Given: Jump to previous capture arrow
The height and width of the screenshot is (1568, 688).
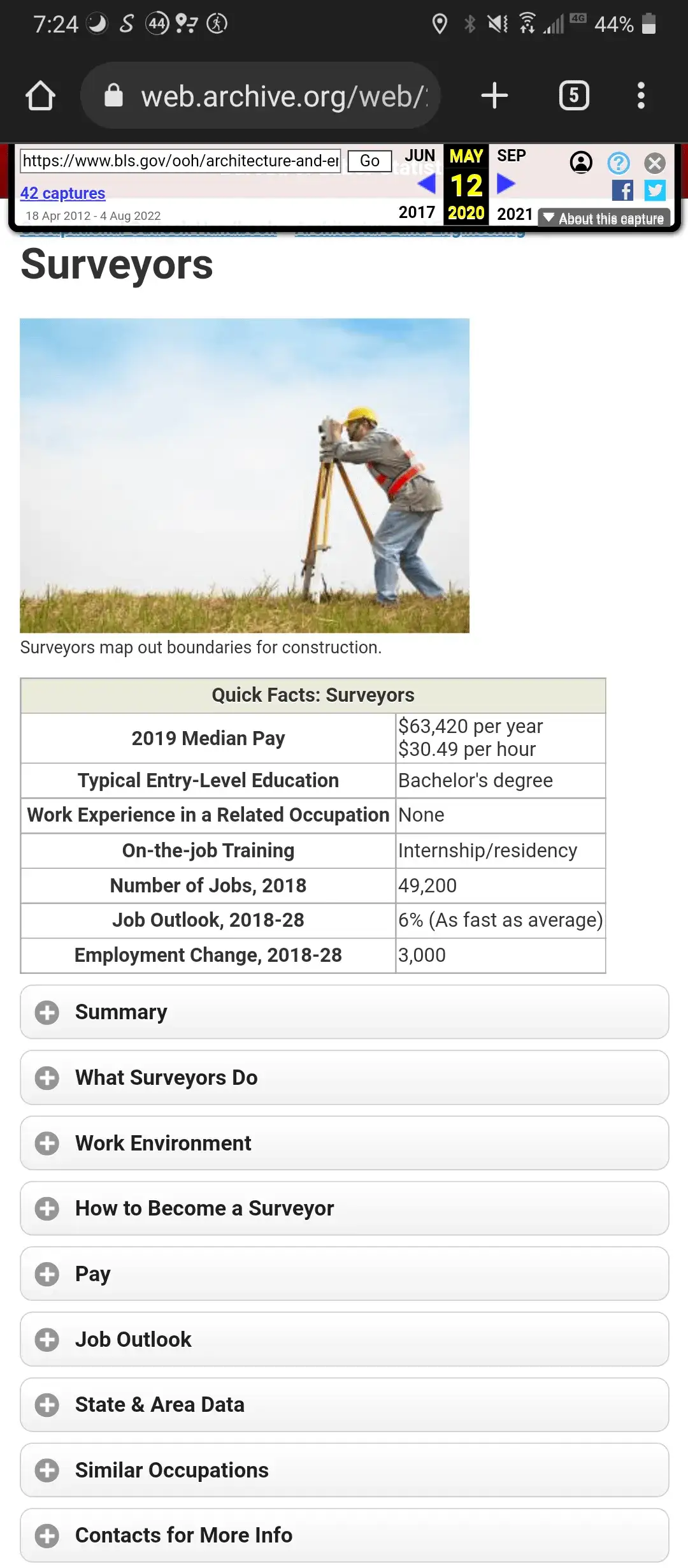Looking at the screenshot, I should click(426, 184).
